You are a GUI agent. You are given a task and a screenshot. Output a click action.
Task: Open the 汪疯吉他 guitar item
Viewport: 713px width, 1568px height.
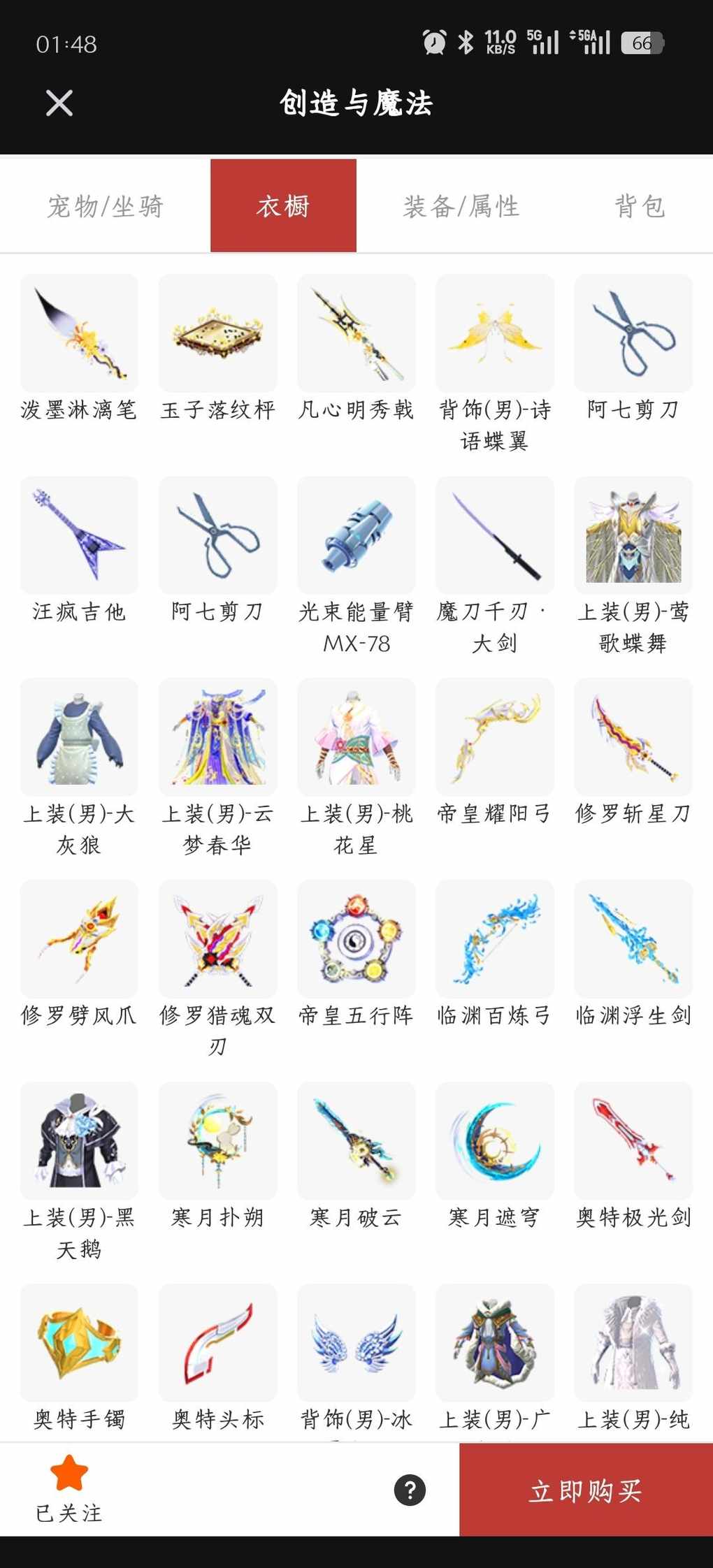pyautogui.click(x=79, y=535)
